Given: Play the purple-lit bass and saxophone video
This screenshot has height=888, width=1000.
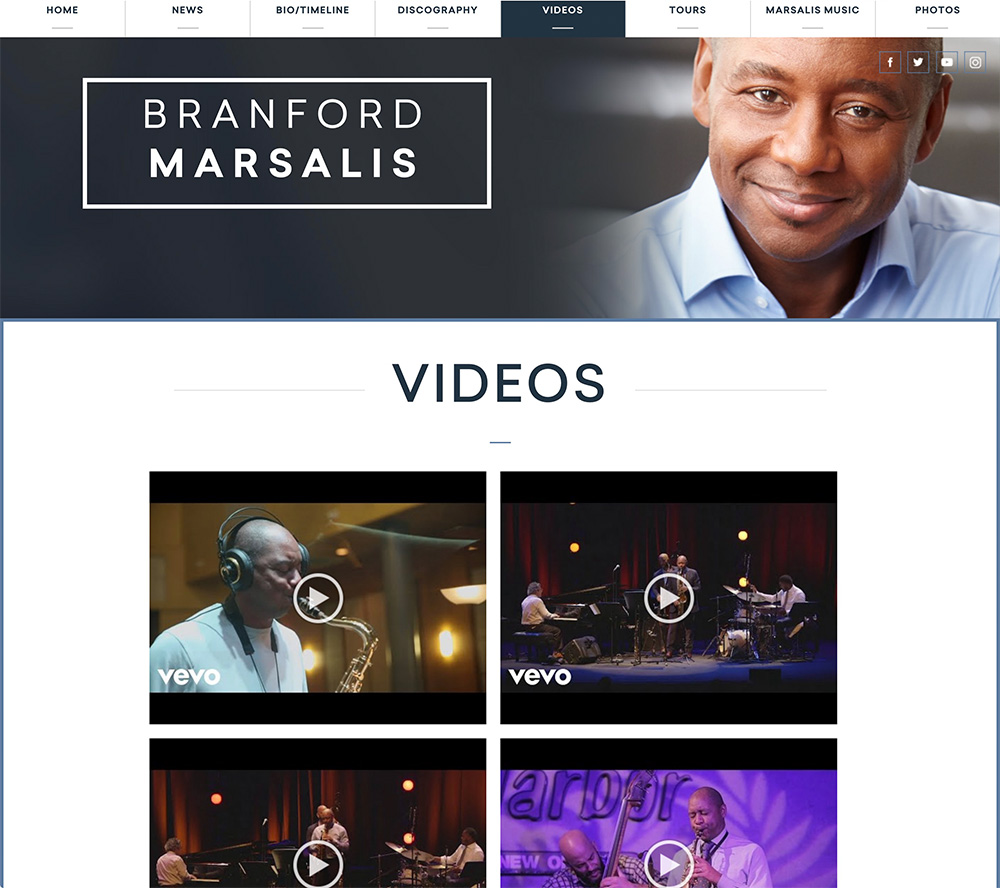Looking at the screenshot, I should [668, 862].
